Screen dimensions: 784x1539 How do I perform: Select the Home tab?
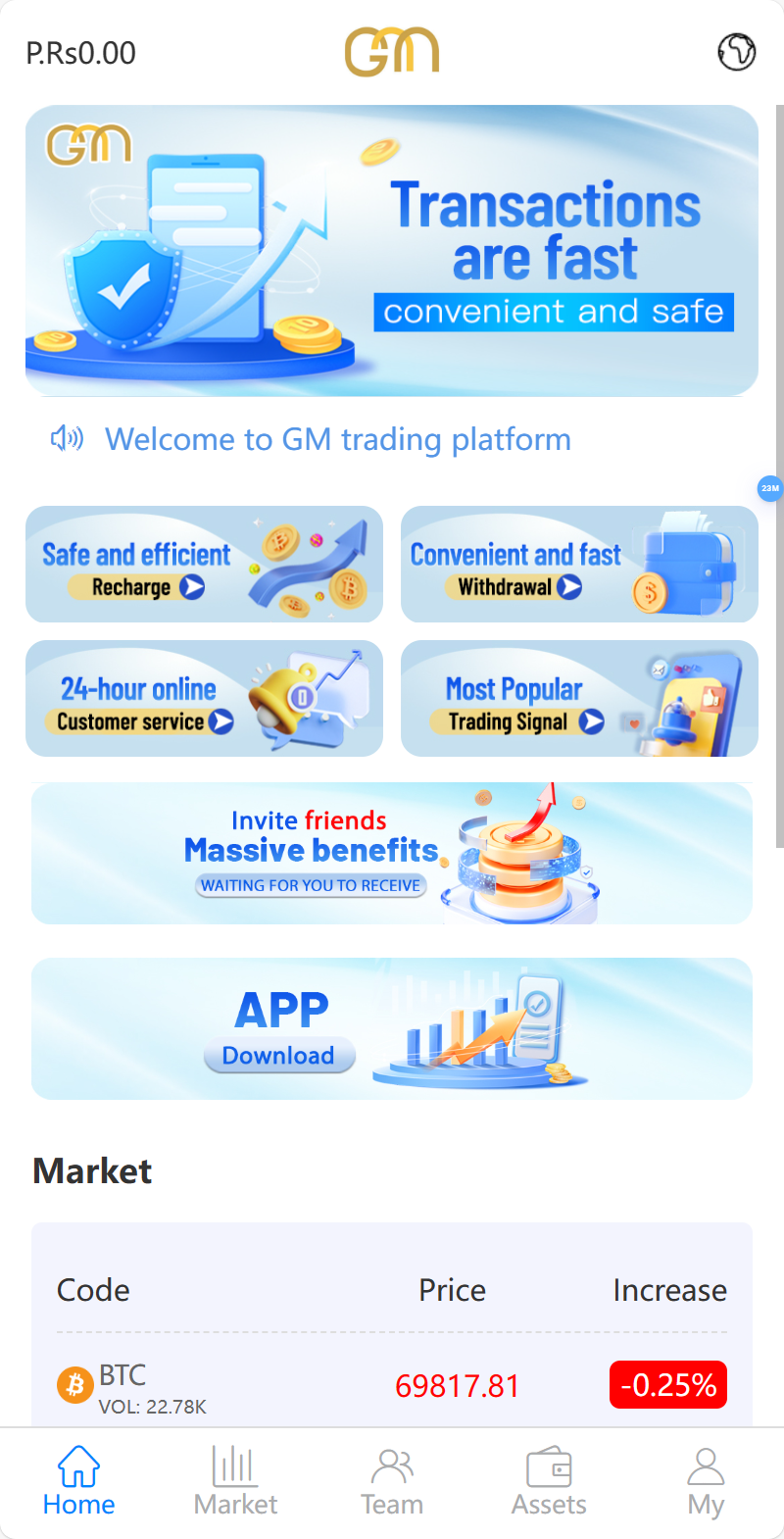coord(78,1481)
